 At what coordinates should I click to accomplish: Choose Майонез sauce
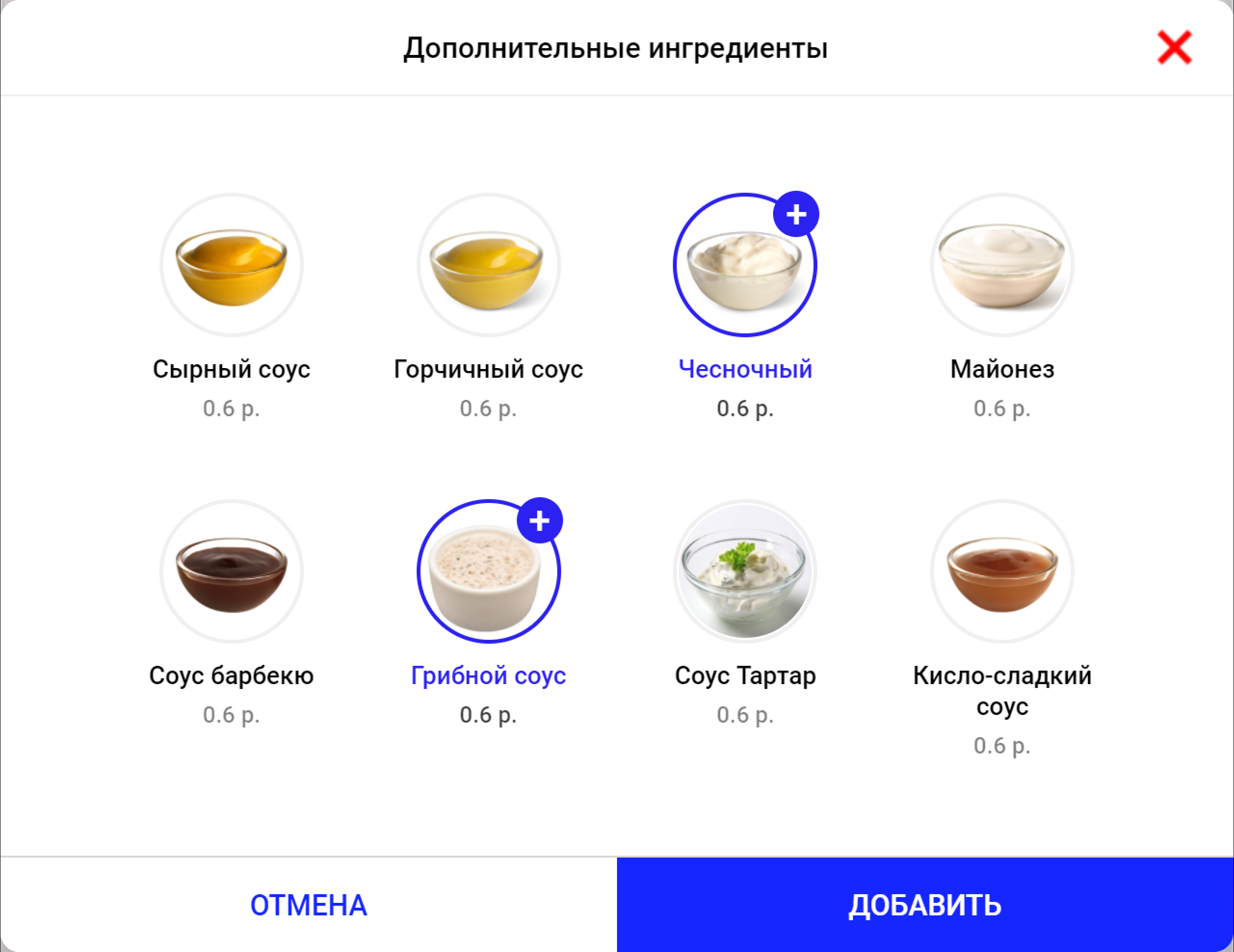[1002, 265]
